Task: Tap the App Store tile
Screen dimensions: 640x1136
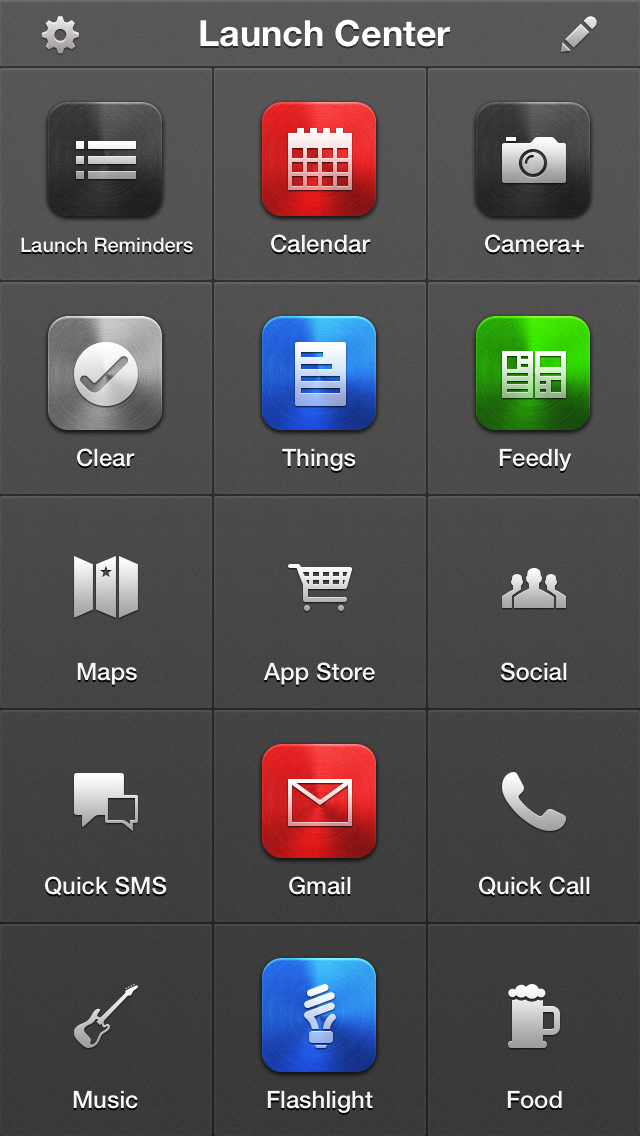Action: pos(320,602)
